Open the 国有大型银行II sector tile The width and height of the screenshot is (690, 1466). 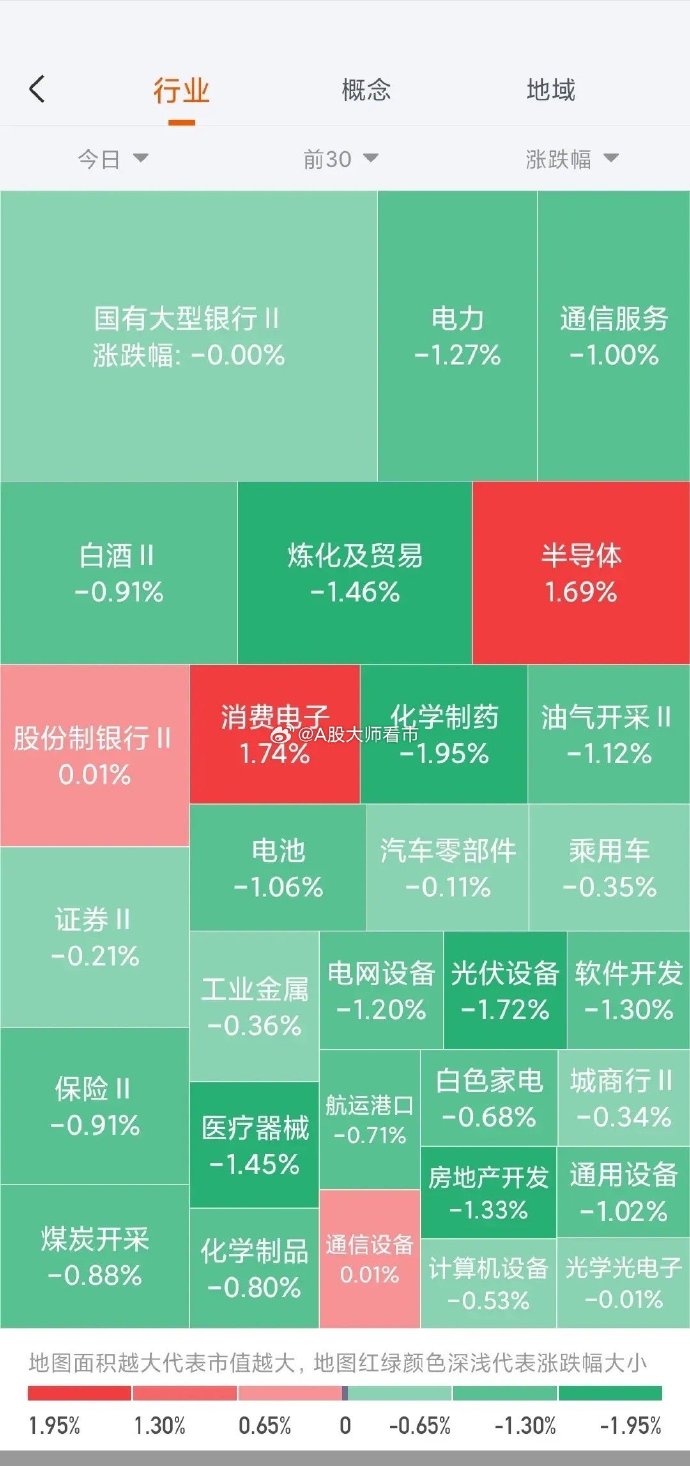189,336
